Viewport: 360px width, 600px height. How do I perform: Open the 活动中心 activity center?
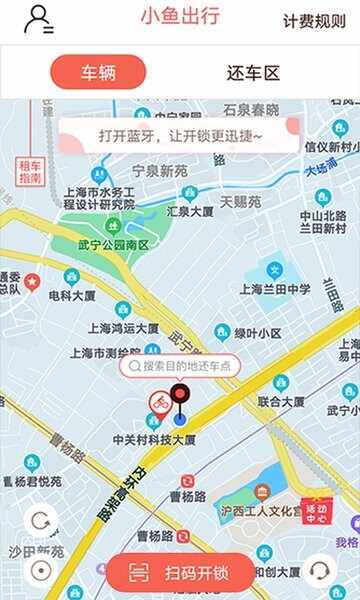[317, 511]
